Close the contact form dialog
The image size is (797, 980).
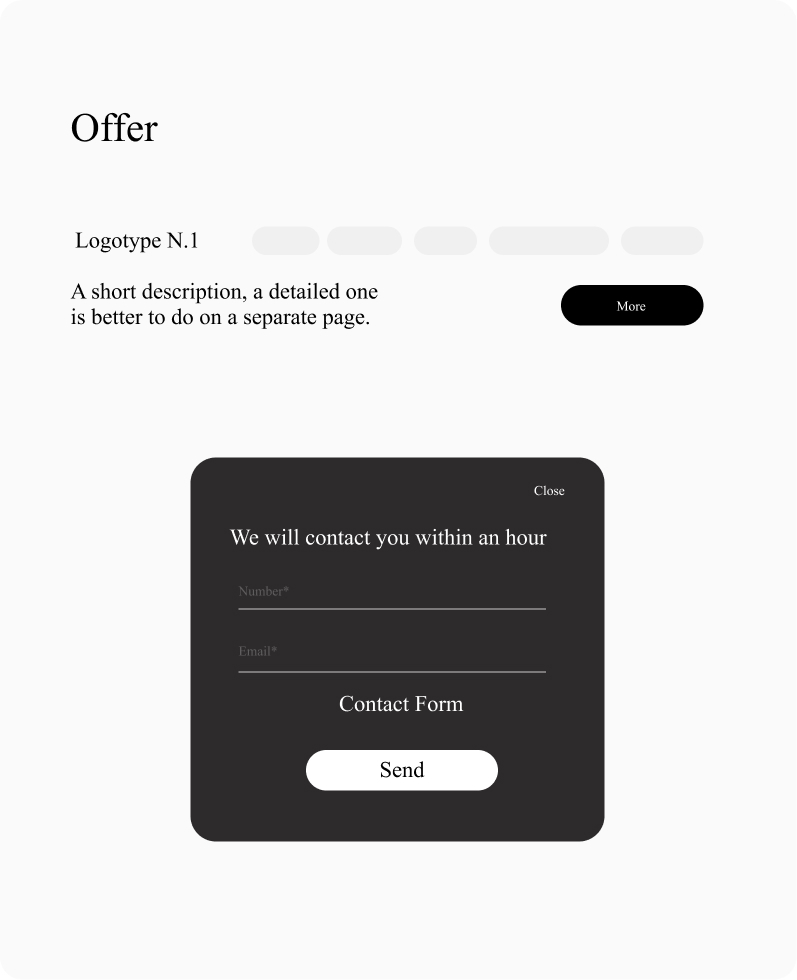click(549, 490)
